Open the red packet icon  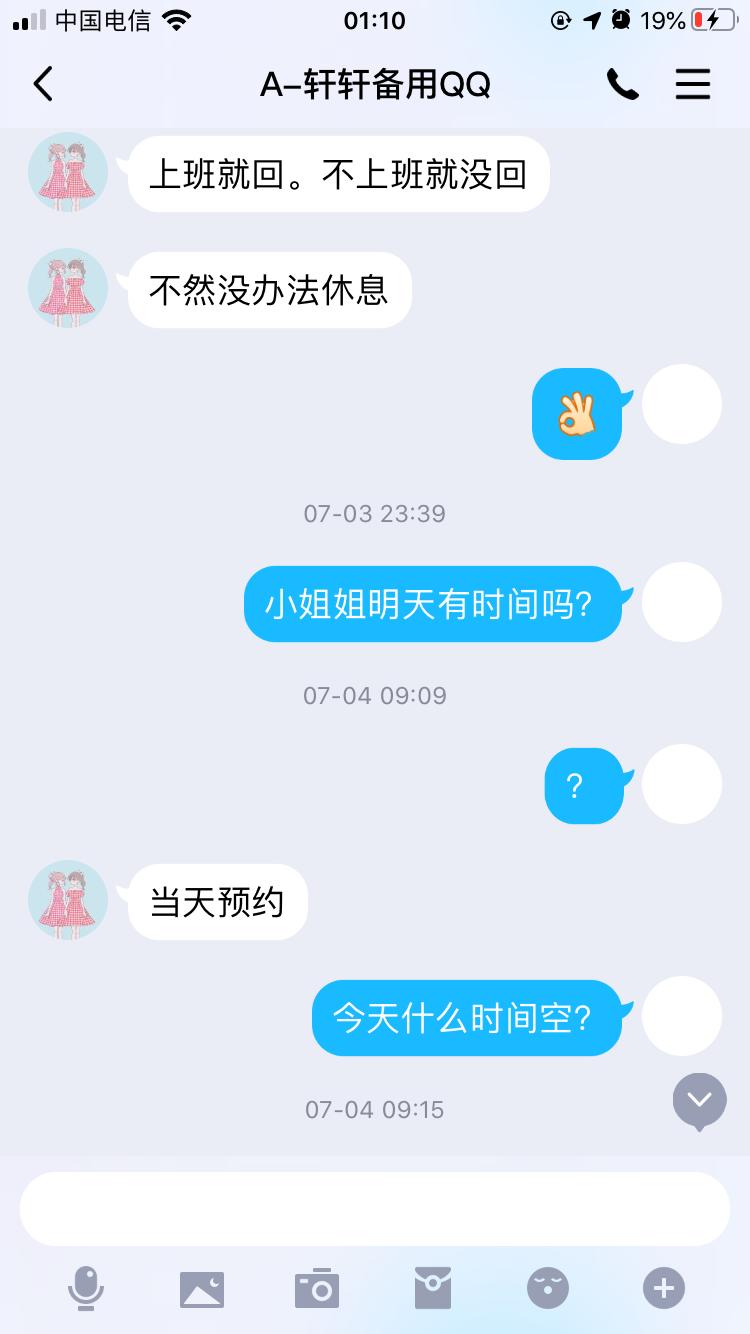[x=432, y=1289]
